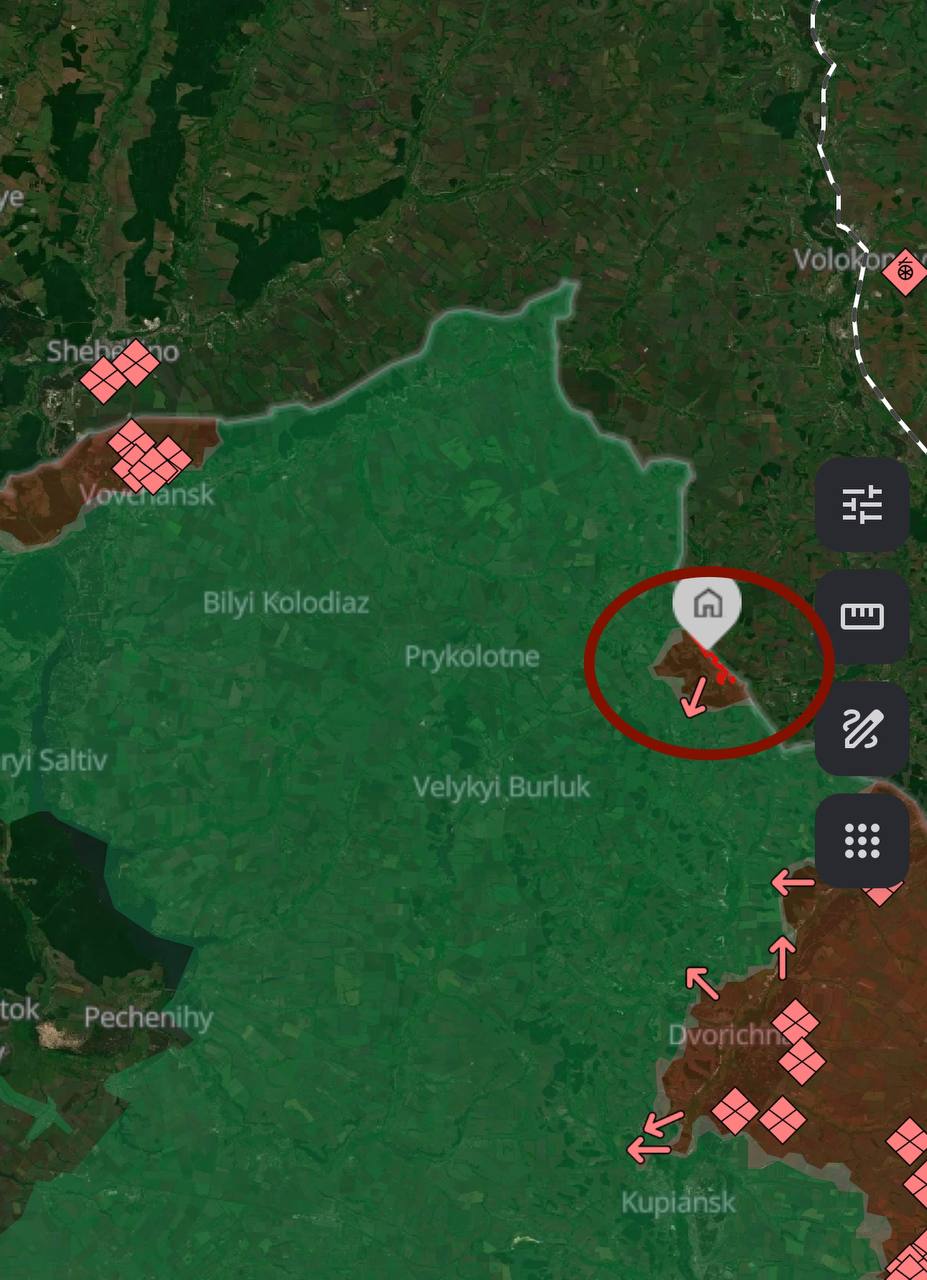
Task: Open the grid apps menu button
Action: click(862, 841)
